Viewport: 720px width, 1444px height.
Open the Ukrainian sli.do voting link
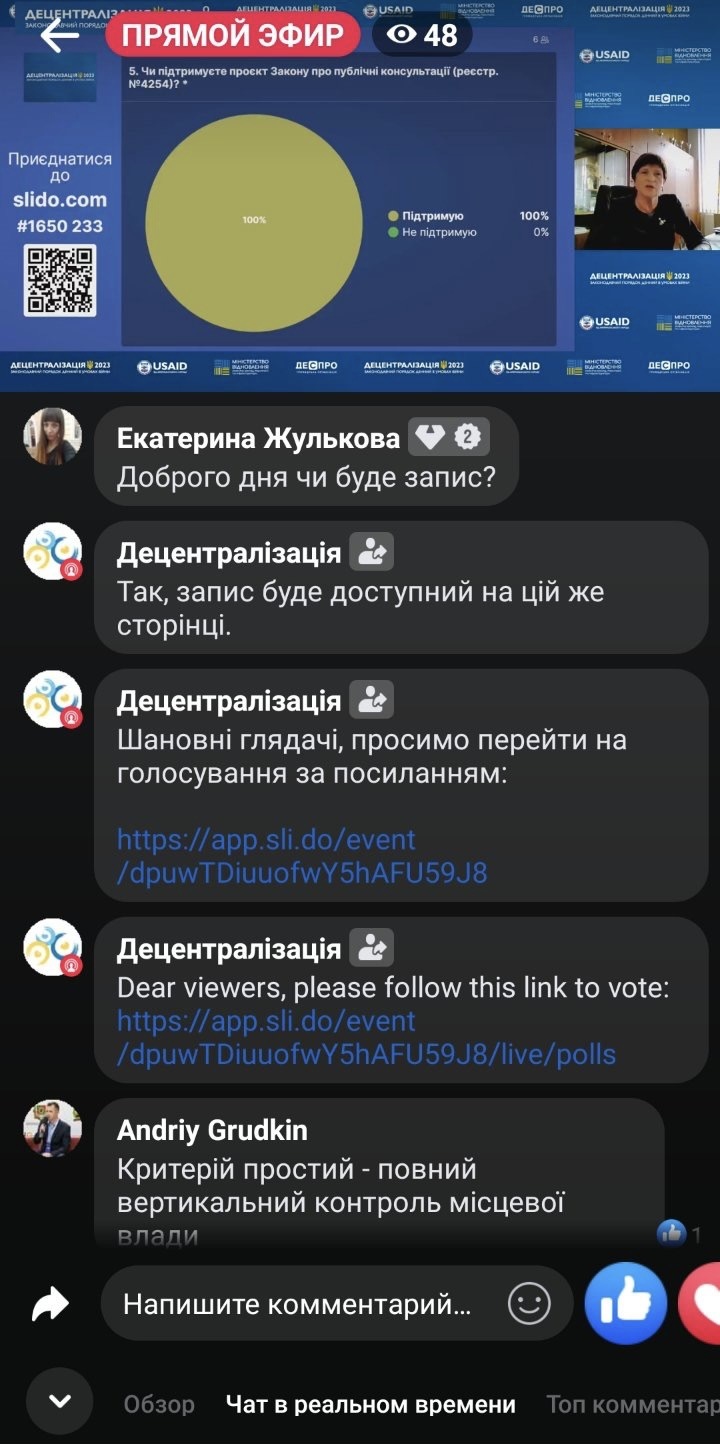point(300,856)
